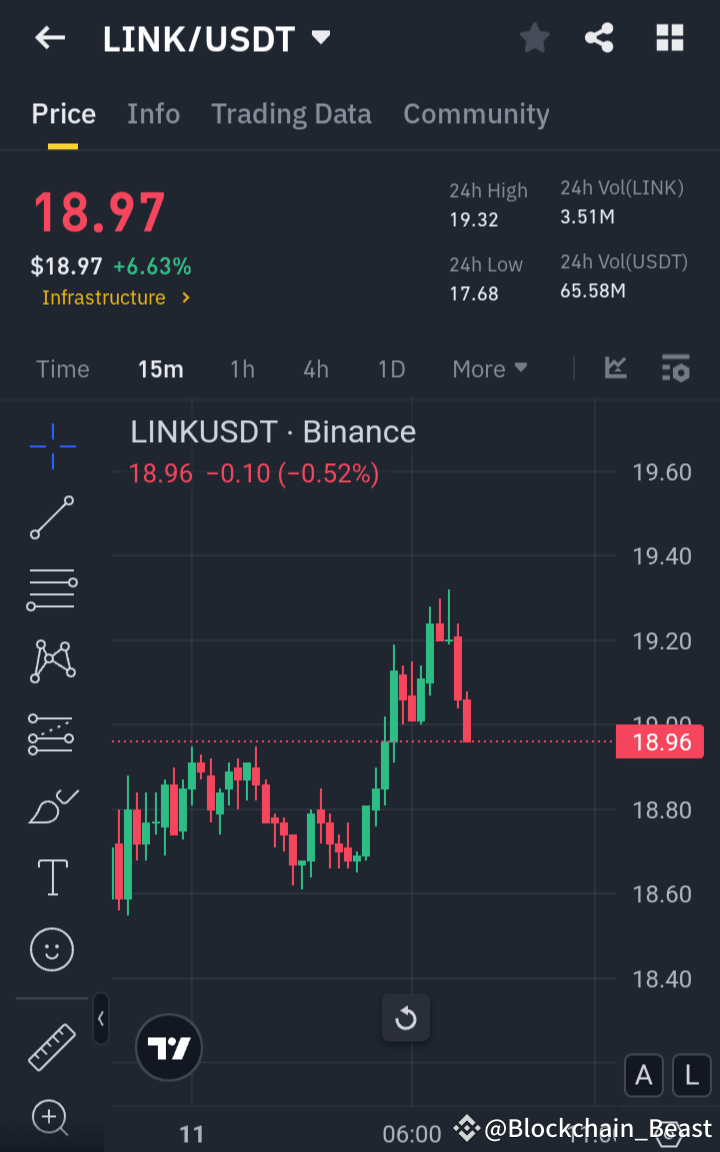Select the crosshair cursor tool
This screenshot has height=1152, width=720.
click(51, 446)
